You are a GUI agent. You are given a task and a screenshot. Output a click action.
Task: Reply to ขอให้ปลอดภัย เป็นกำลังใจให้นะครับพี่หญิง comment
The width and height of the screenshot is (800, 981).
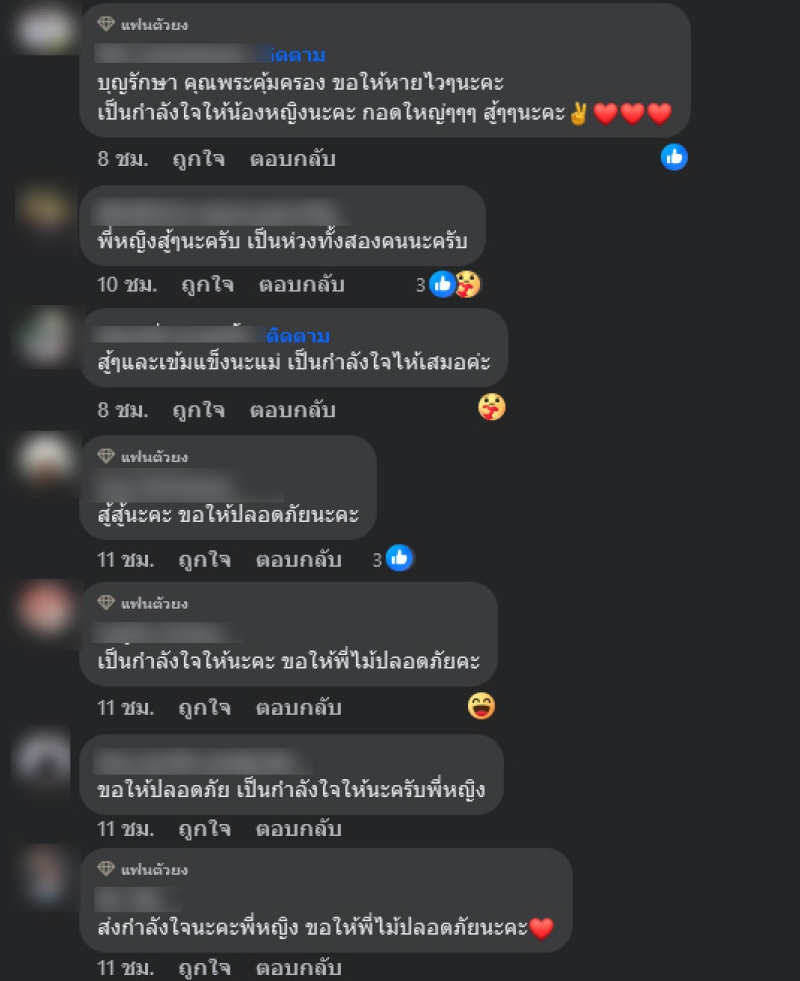point(298,828)
